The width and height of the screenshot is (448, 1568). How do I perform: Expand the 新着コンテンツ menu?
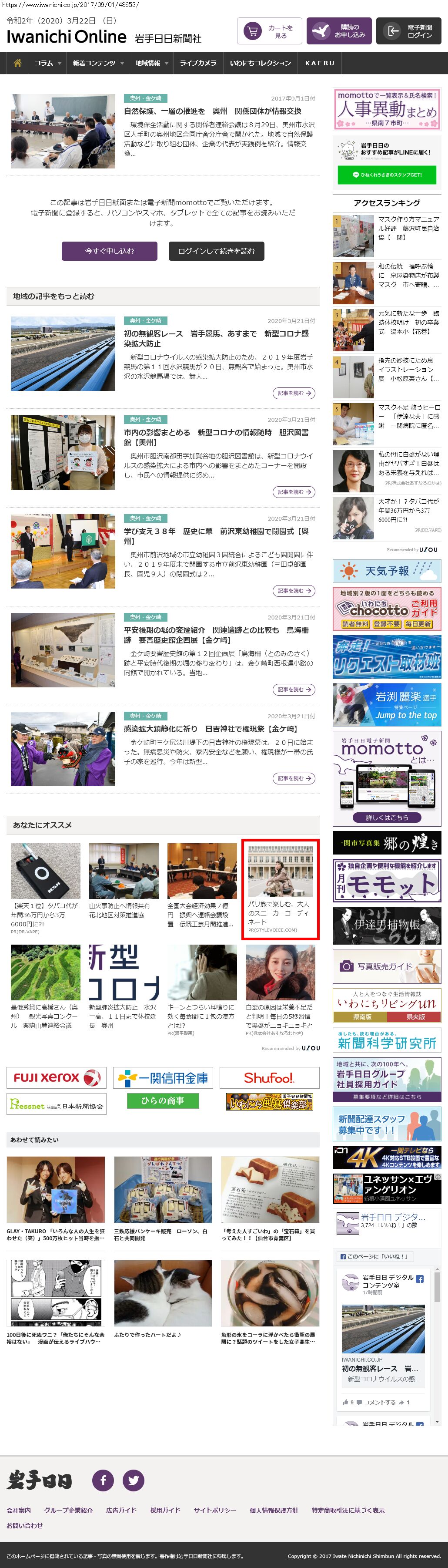coord(97,63)
